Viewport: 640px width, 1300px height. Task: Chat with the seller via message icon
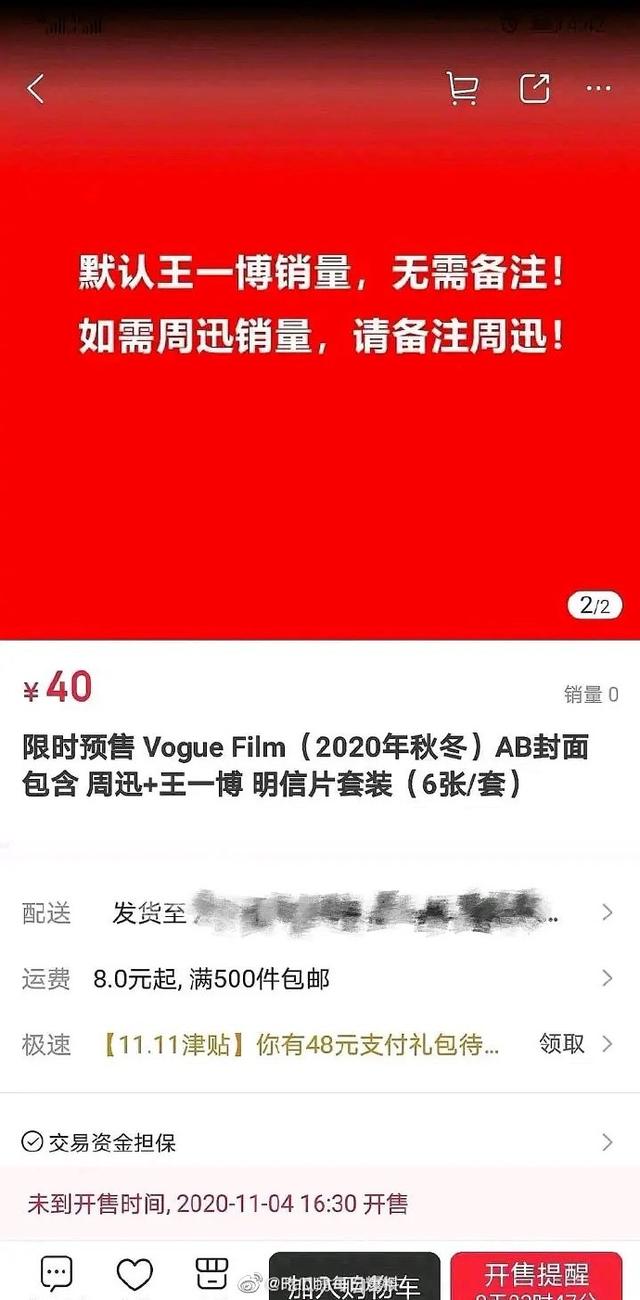pyautogui.click(x=56, y=1274)
